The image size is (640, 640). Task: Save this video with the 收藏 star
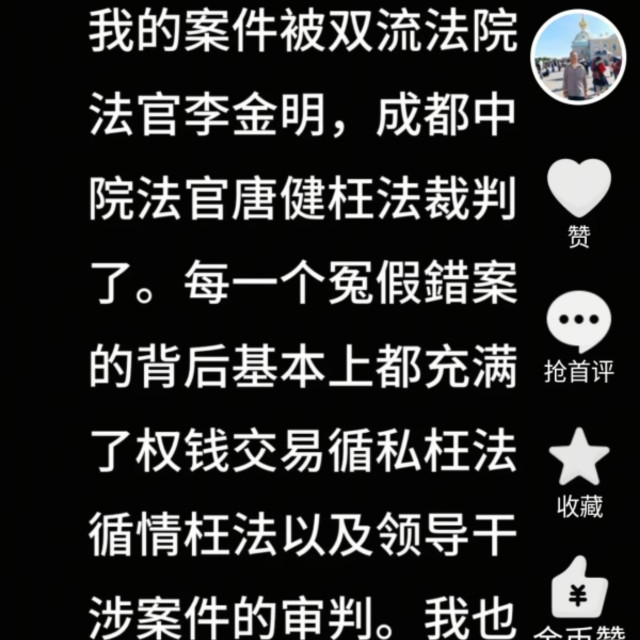[x=579, y=457]
